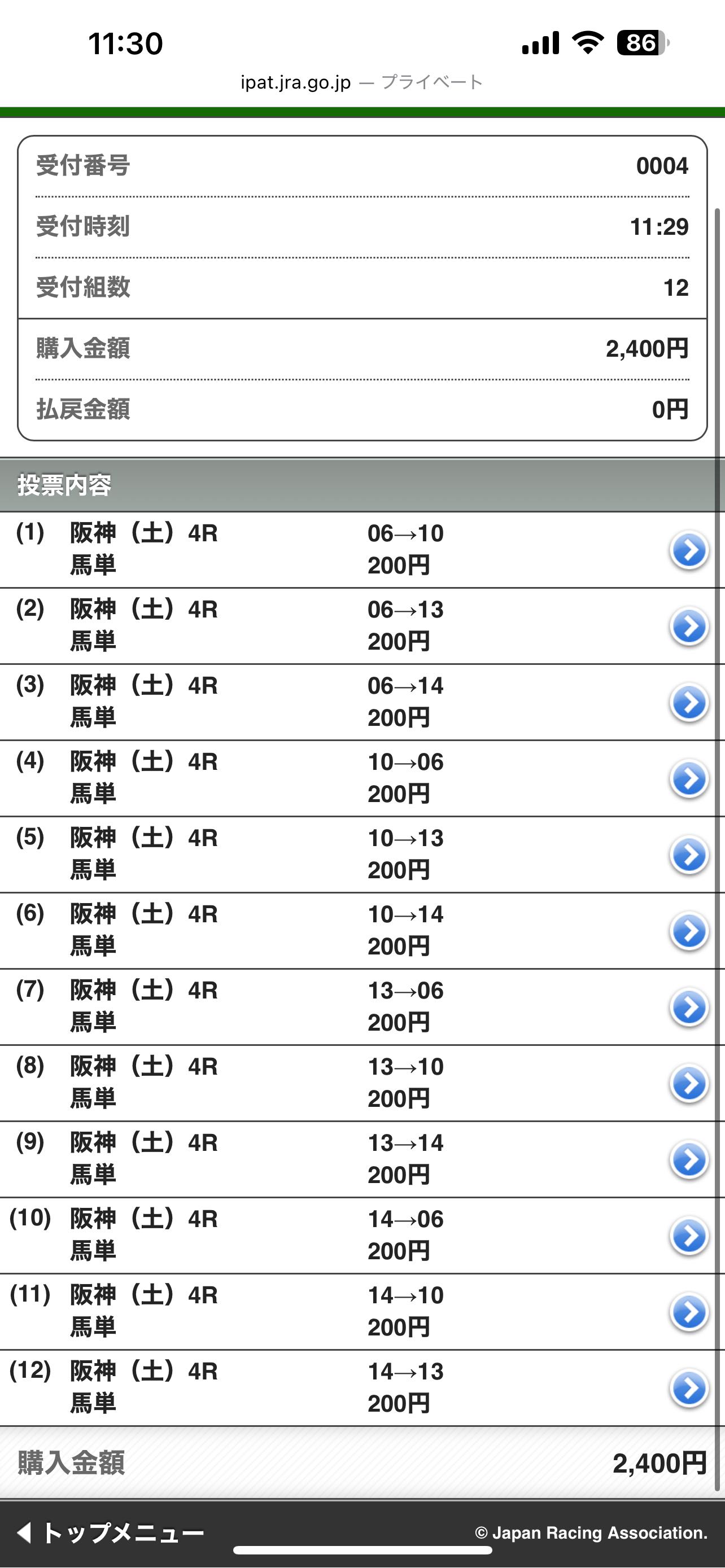This screenshot has width=725, height=1568.
Task: Open the 13→14 bet entry
Action: 688,1159
